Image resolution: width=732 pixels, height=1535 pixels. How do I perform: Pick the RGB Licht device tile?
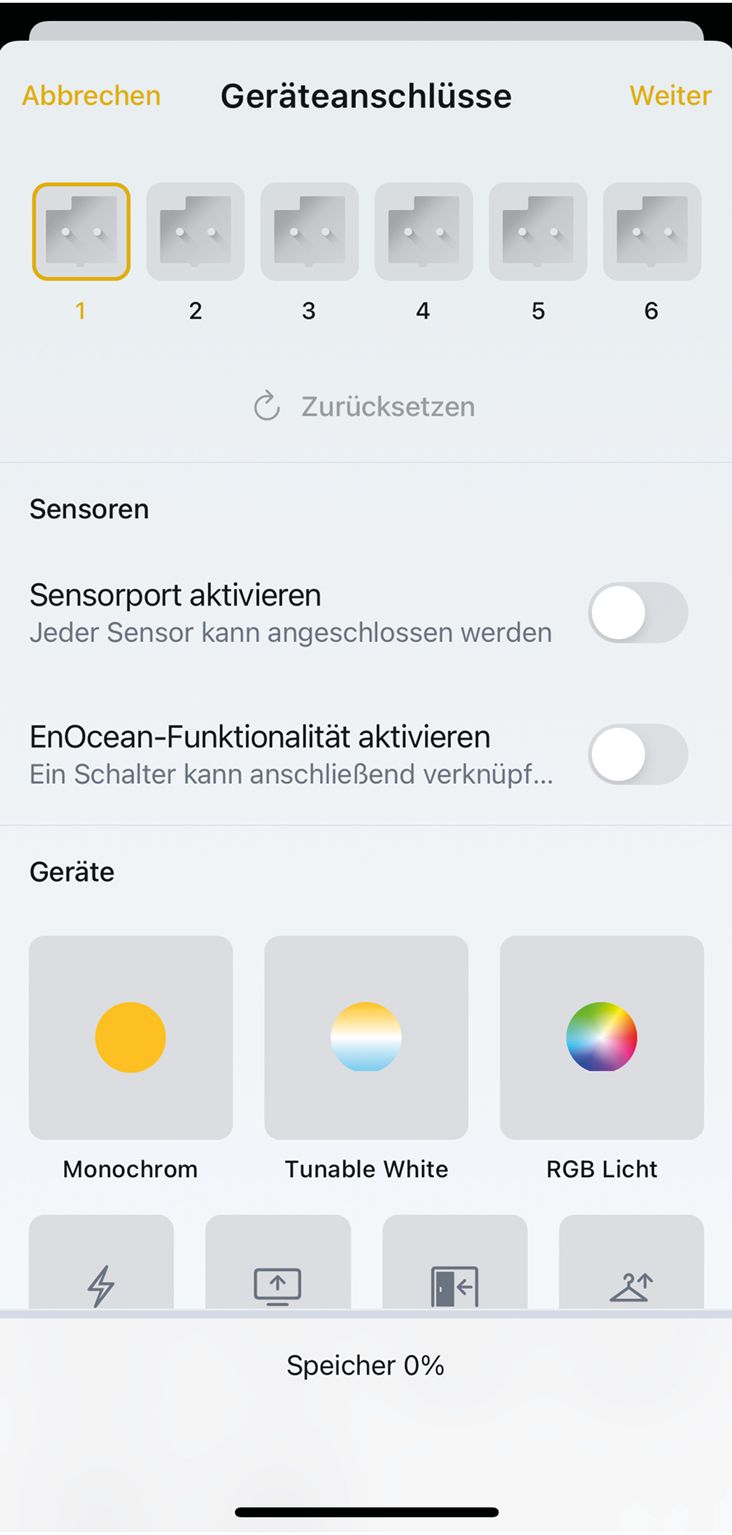602,1038
